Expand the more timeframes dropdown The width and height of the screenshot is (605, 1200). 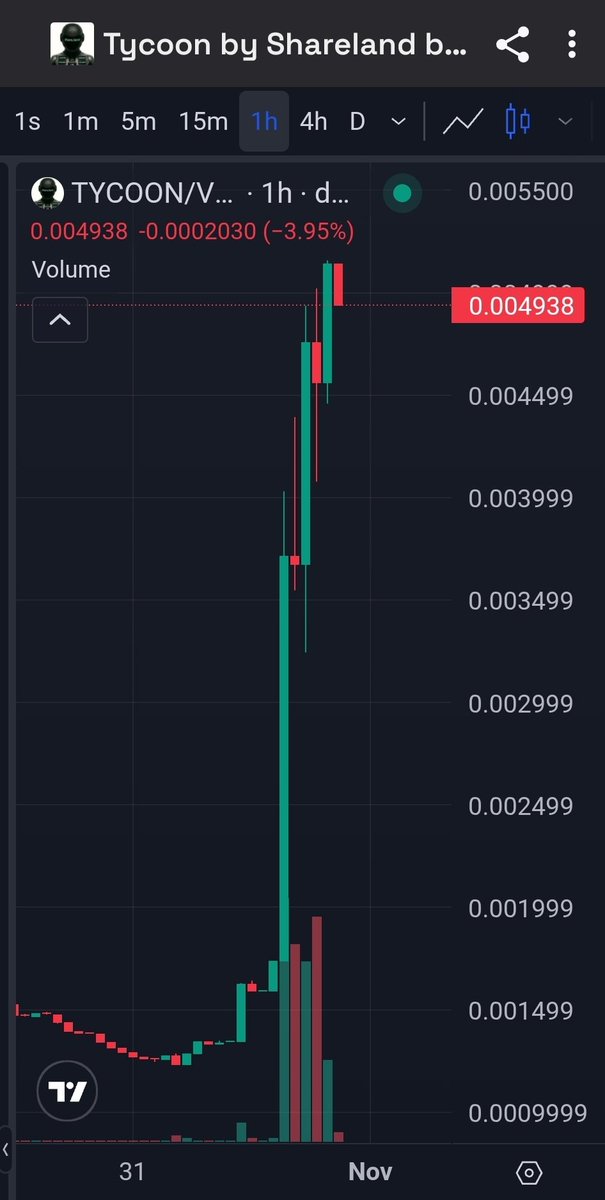click(x=398, y=122)
